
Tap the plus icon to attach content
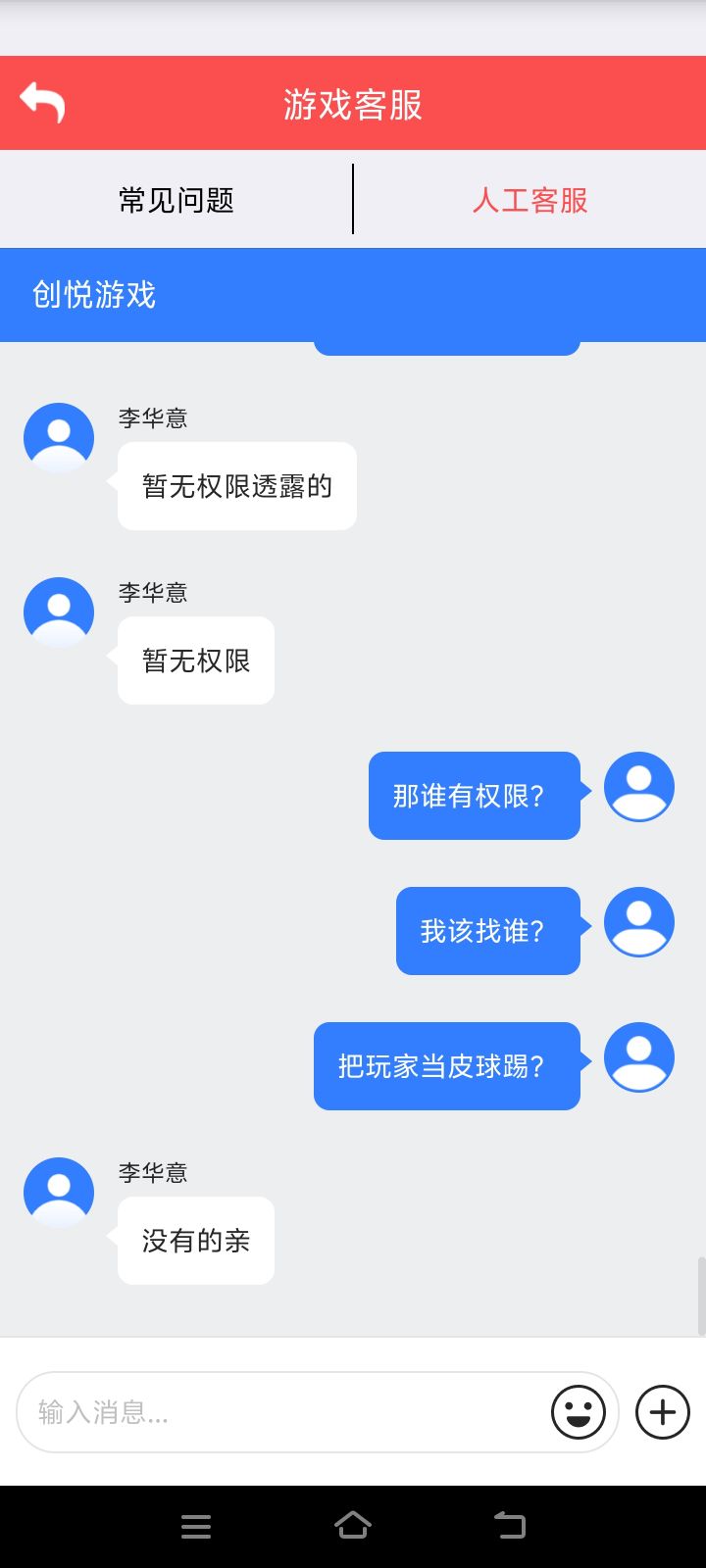tap(662, 1411)
